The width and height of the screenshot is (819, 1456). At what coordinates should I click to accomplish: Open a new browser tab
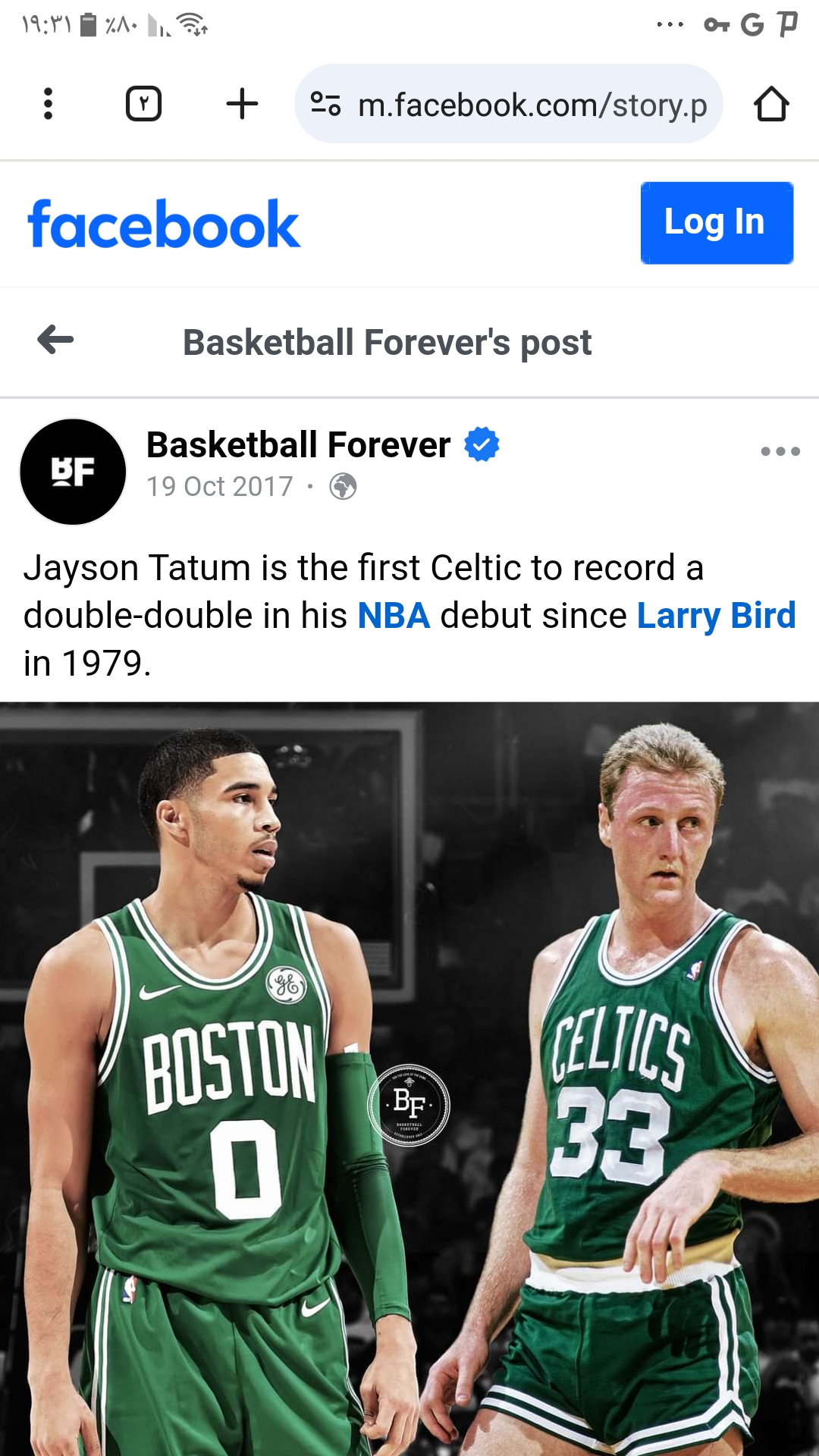click(243, 104)
